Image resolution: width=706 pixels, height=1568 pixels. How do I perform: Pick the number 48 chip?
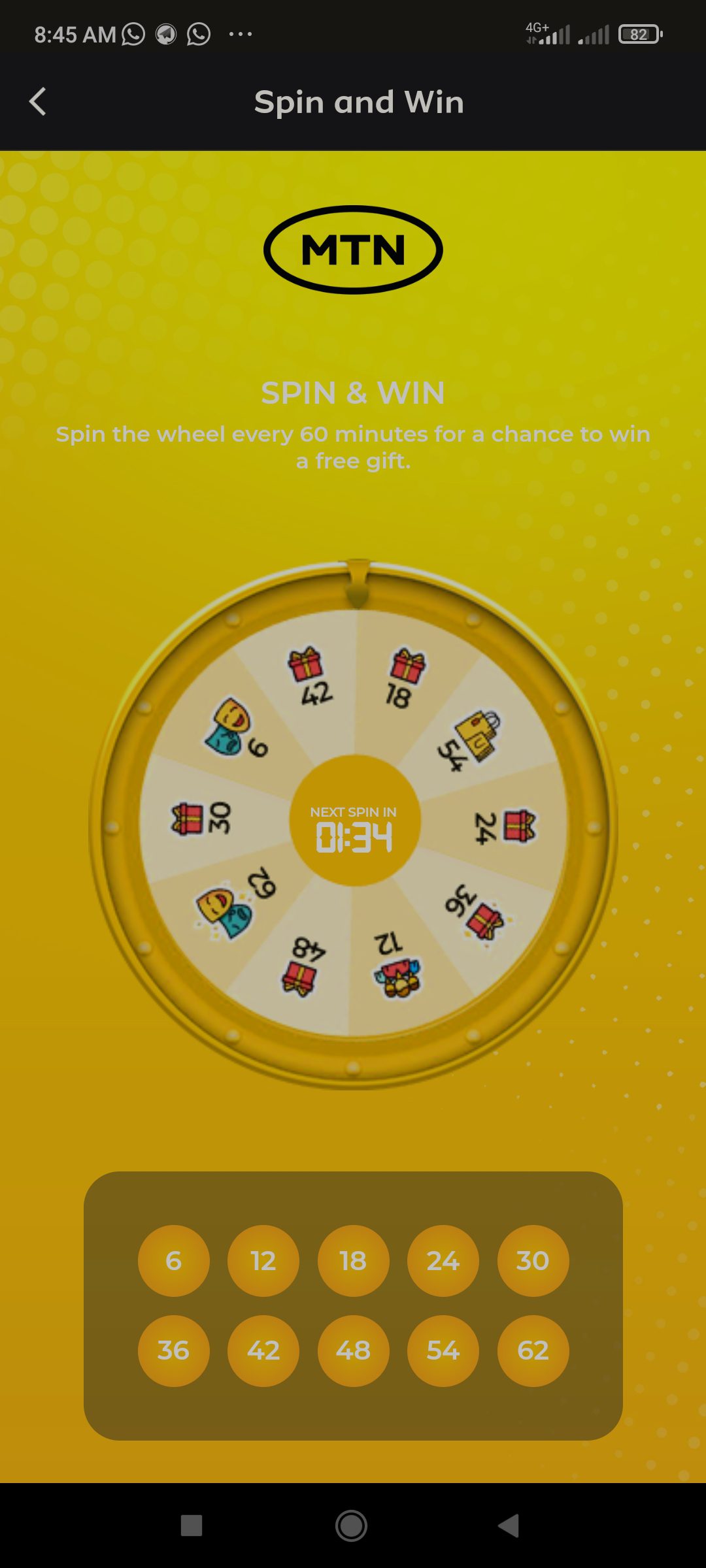[x=353, y=1350]
